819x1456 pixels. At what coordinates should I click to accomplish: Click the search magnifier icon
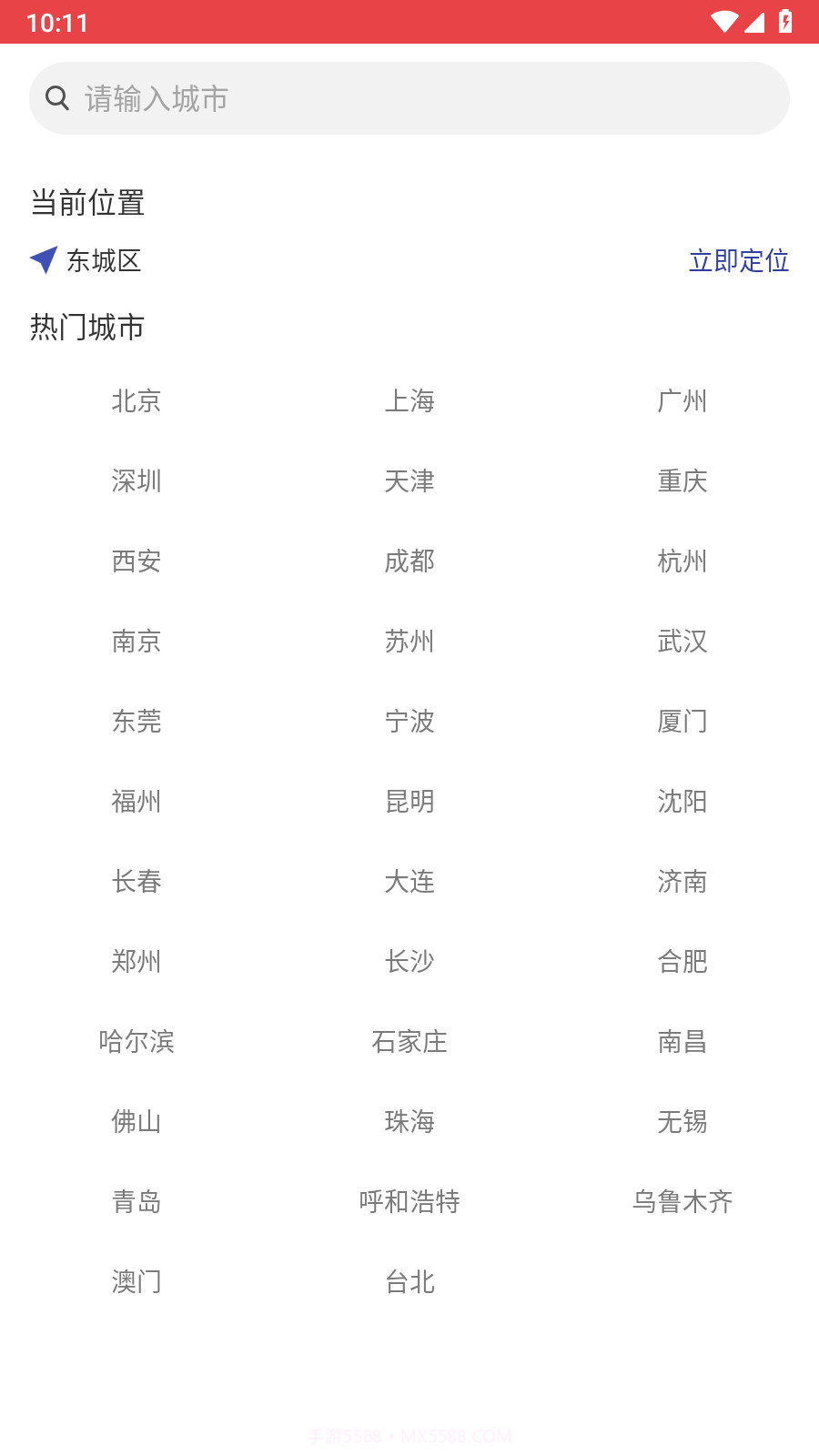[x=58, y=97]
